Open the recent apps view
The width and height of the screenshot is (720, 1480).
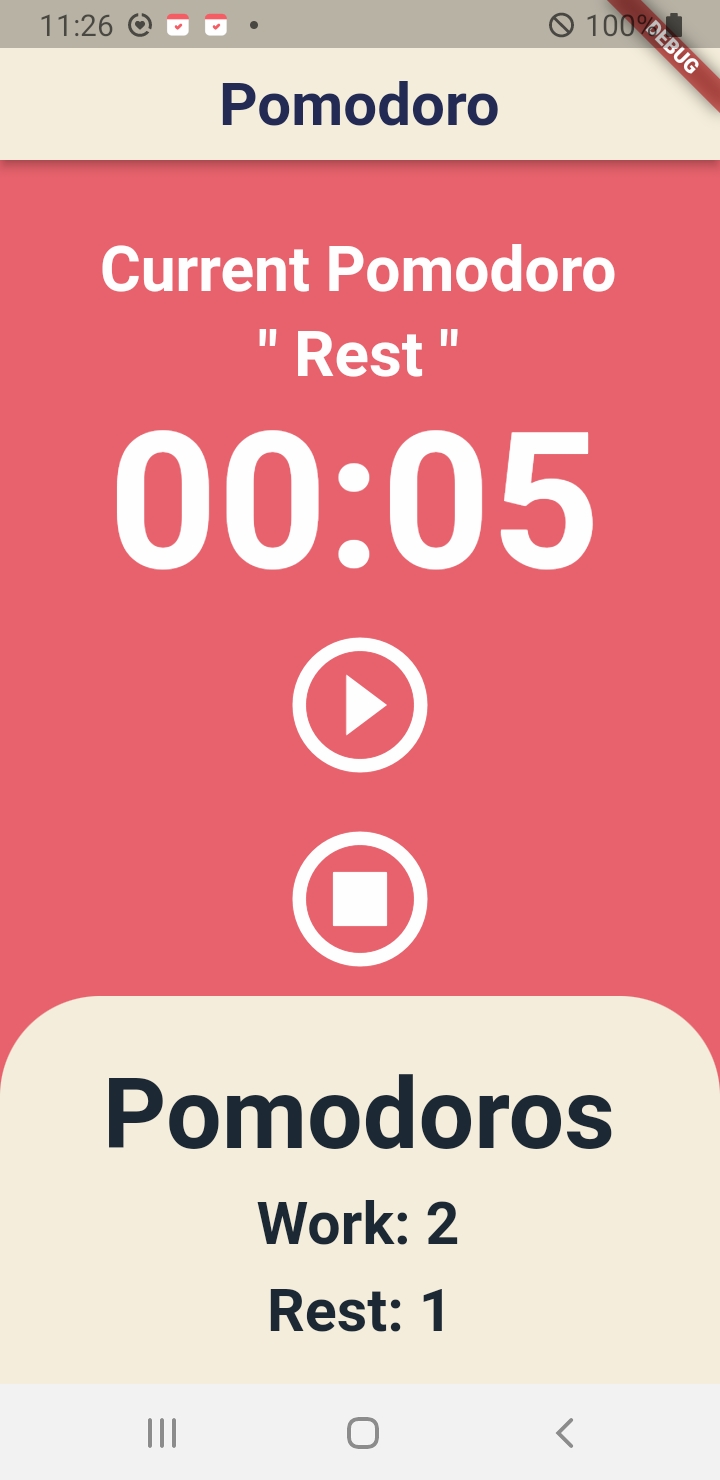[x=162, y=1432]
